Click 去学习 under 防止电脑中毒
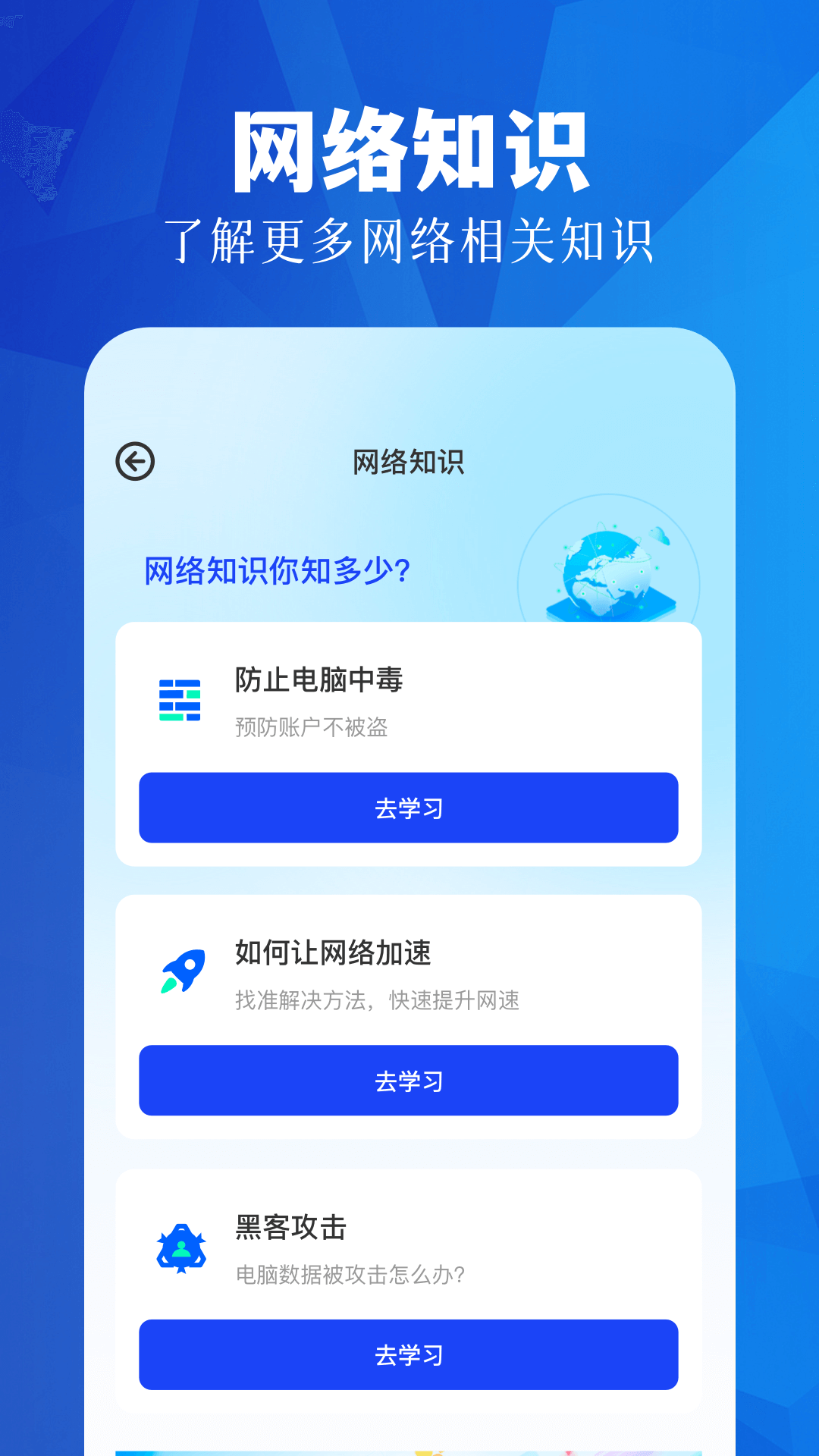This screenshot has height=1456, width=819. click(407, 808)
